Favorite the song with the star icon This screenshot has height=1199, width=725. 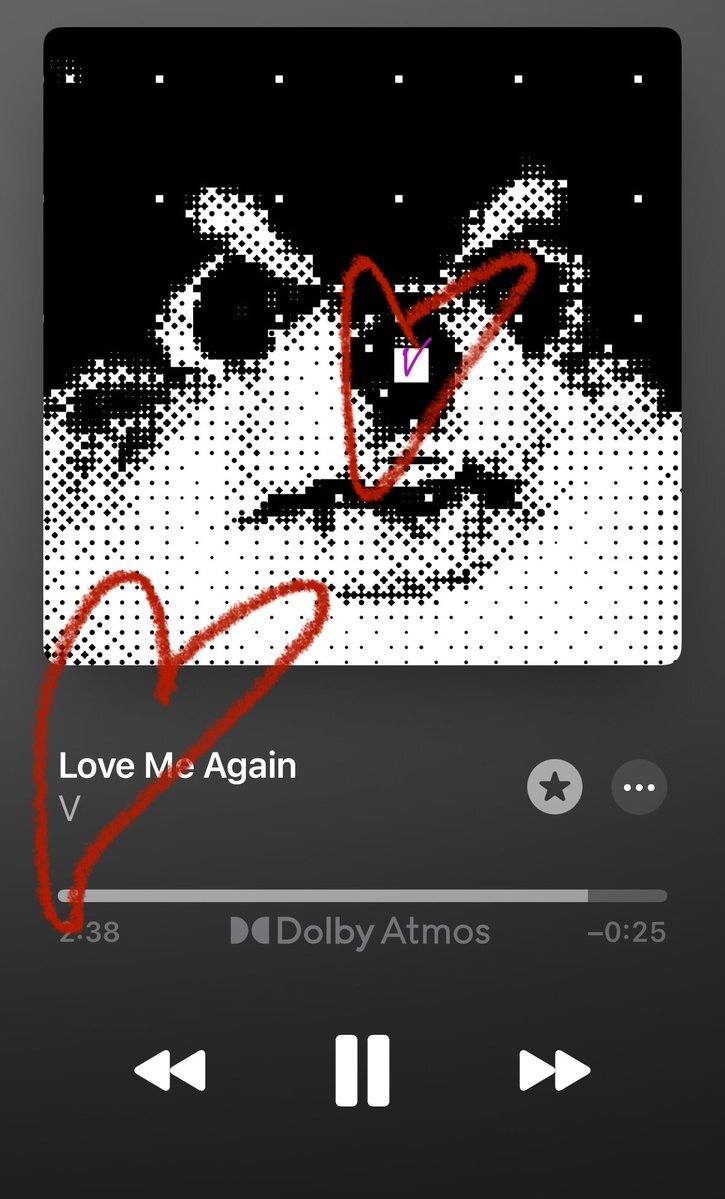[554, 786]
